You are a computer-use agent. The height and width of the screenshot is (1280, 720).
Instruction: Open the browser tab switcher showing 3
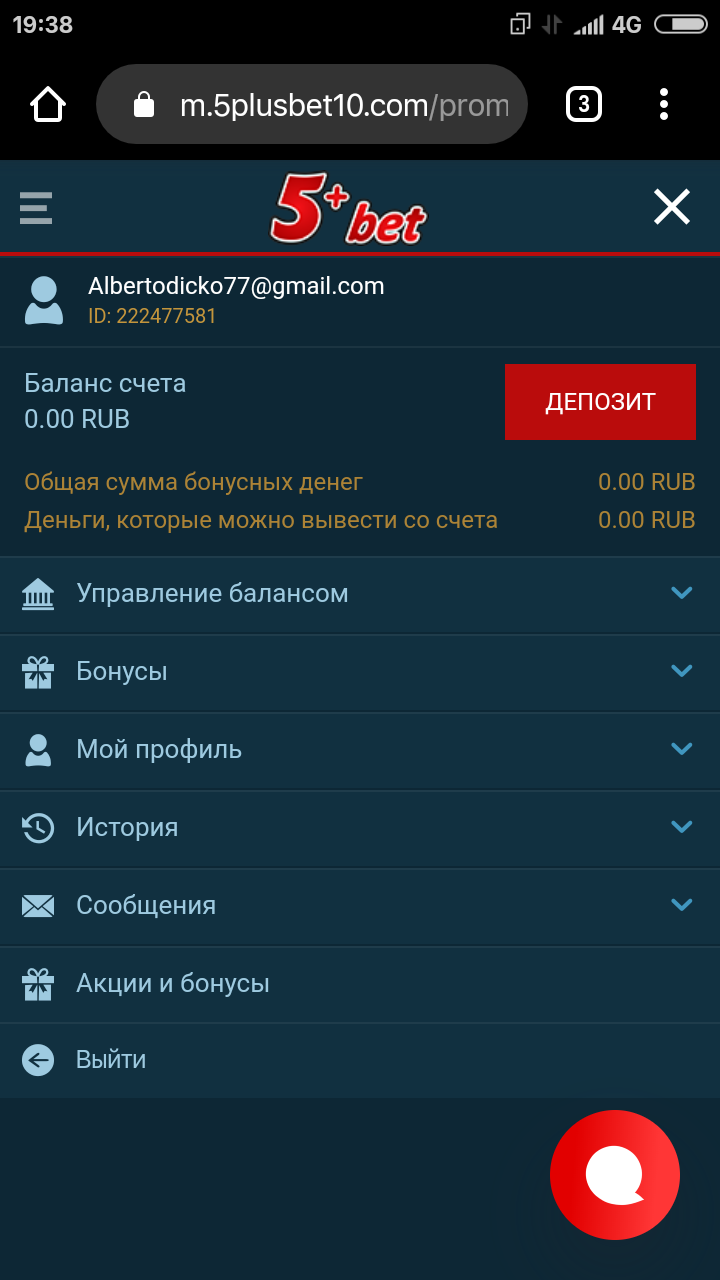point(584,104)
